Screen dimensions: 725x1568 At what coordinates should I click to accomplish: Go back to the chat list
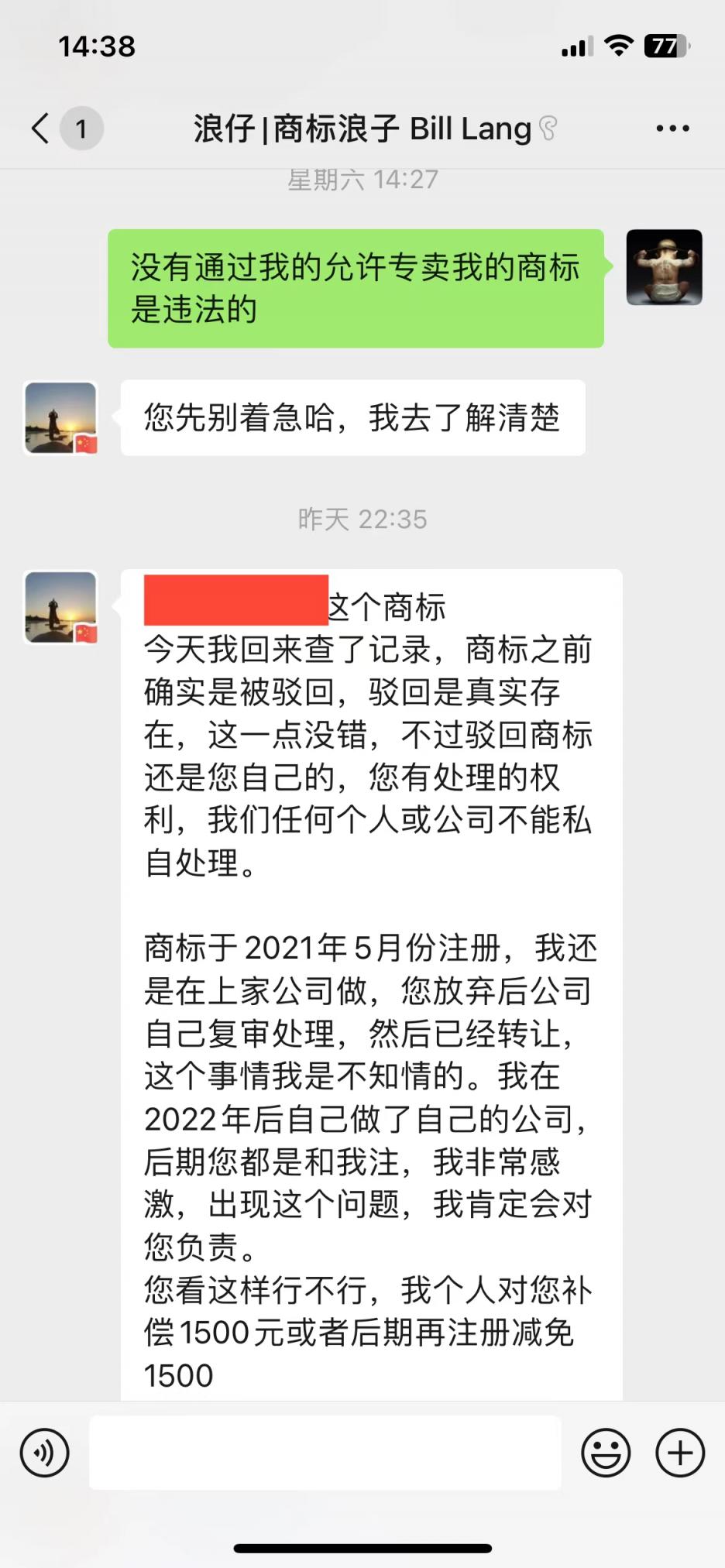point(42,129)
